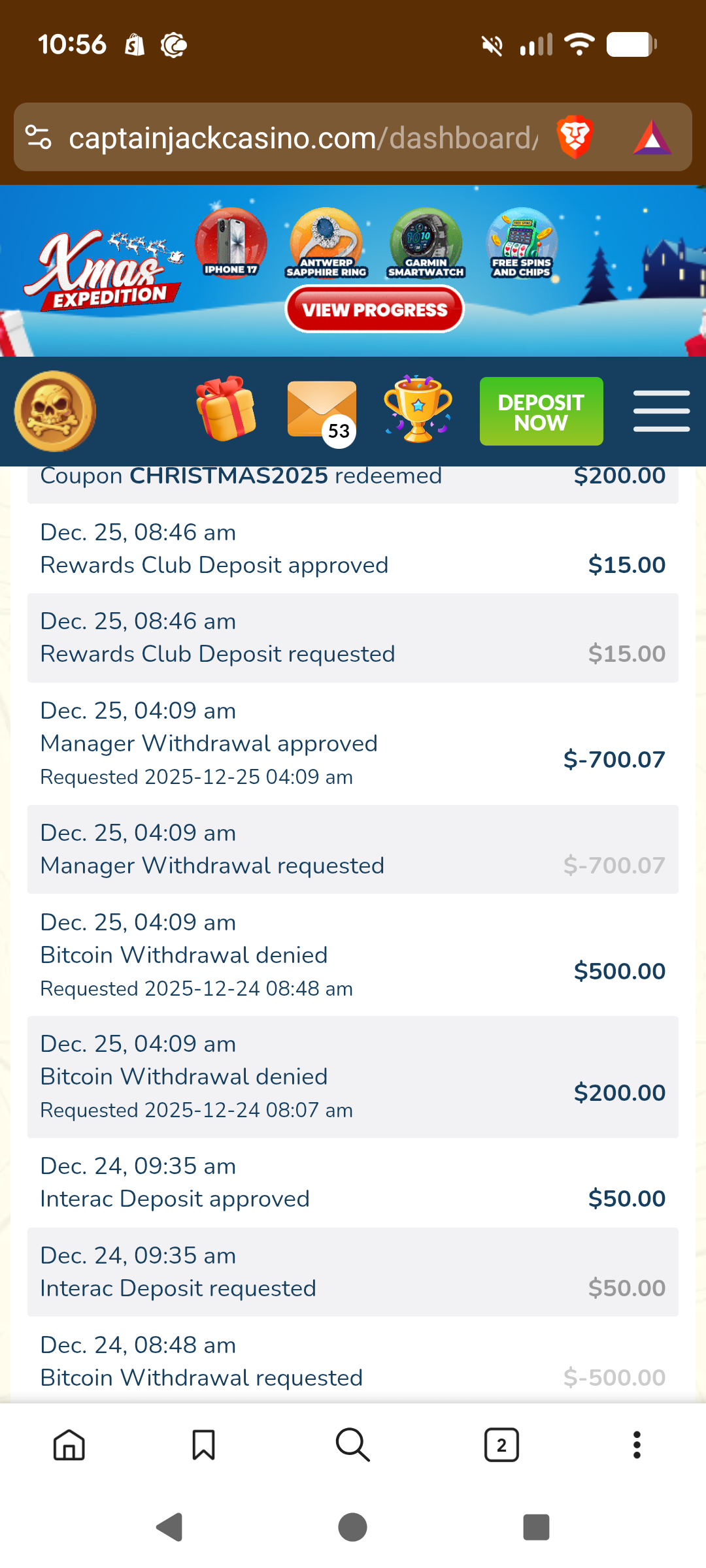Tap Deposit Now
Viewport: 706px width, 1568px height.
click(x=541, y=412)
